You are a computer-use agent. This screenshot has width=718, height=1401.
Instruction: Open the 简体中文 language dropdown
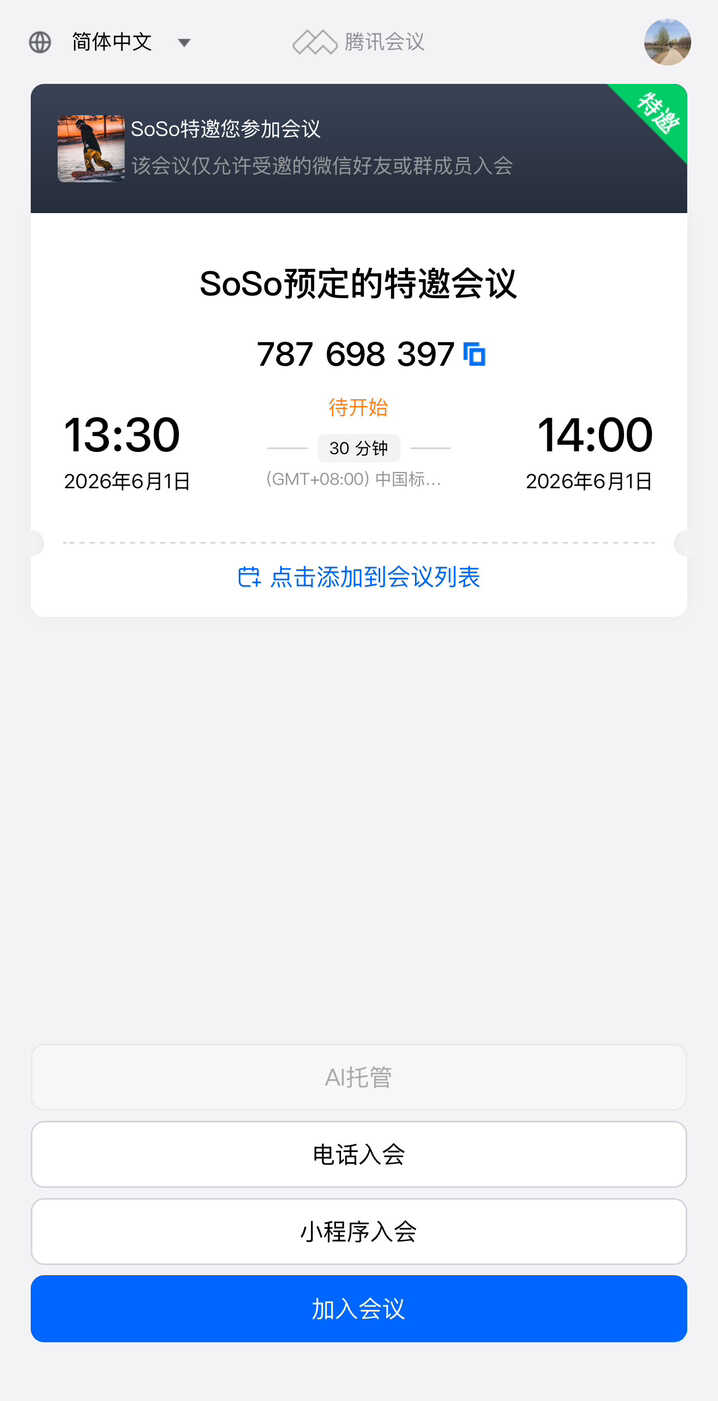(110, 42)
